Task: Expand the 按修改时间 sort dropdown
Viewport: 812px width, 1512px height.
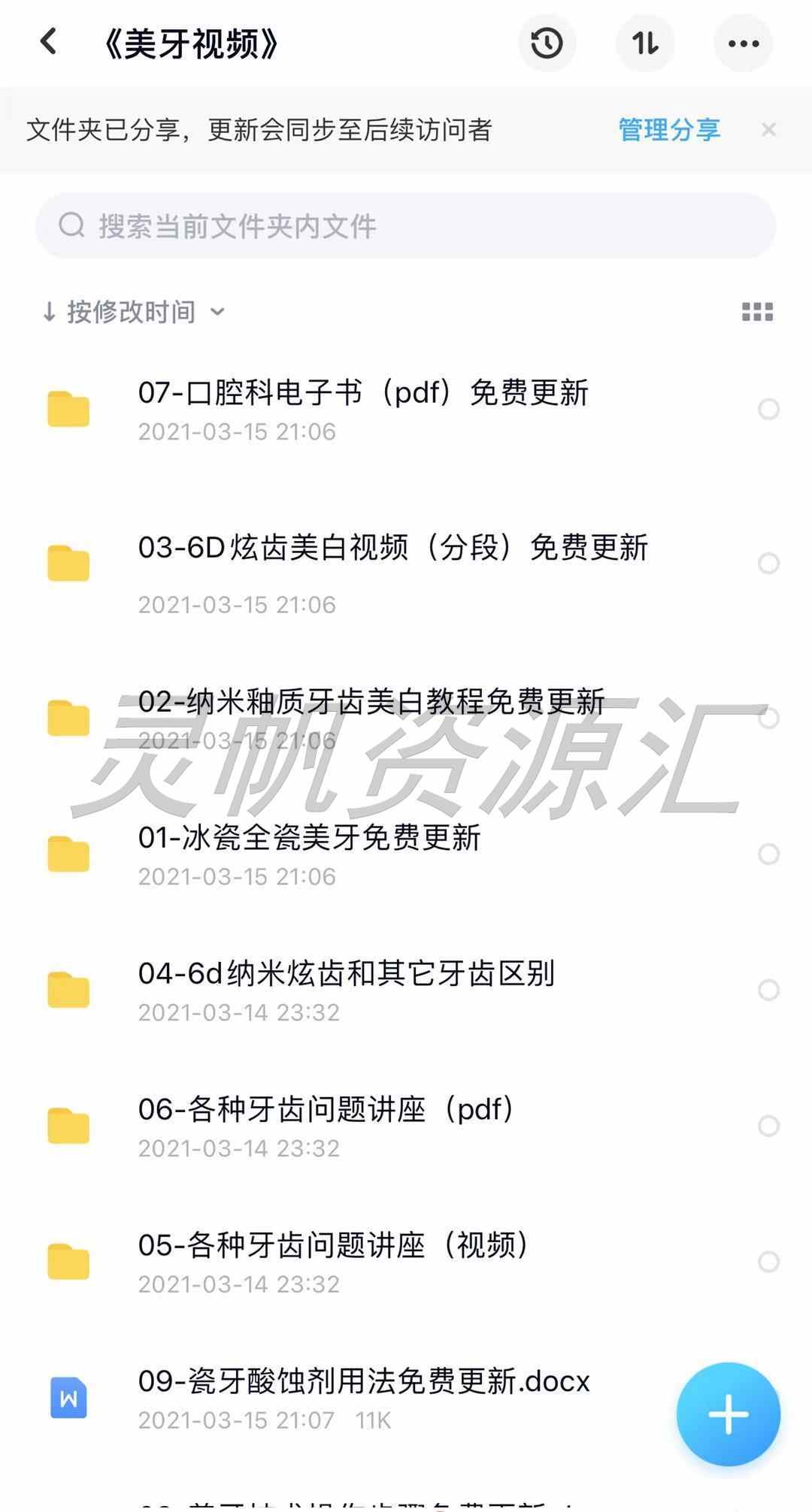Action: [x=133, y=311]
